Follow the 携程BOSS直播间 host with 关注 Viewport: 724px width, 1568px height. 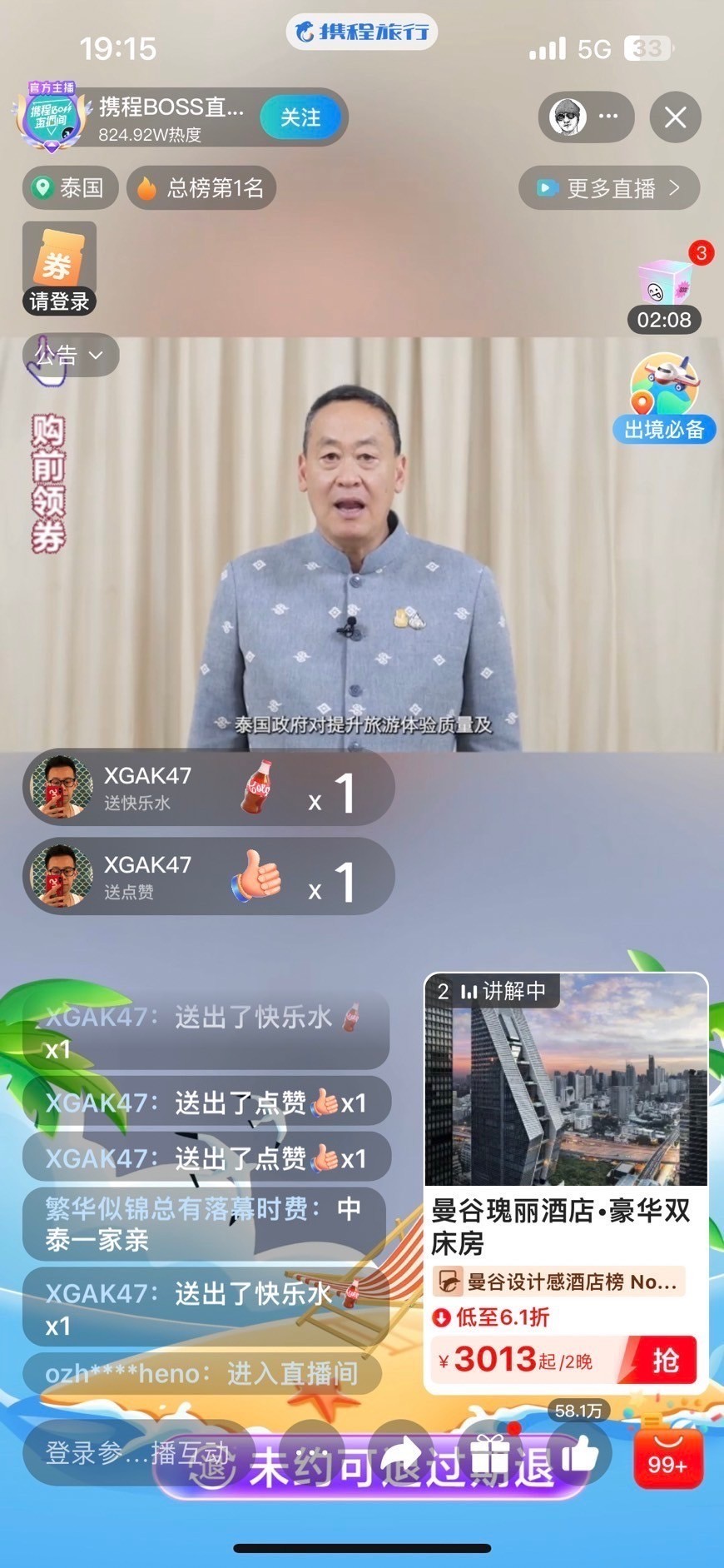click(300, 117)
